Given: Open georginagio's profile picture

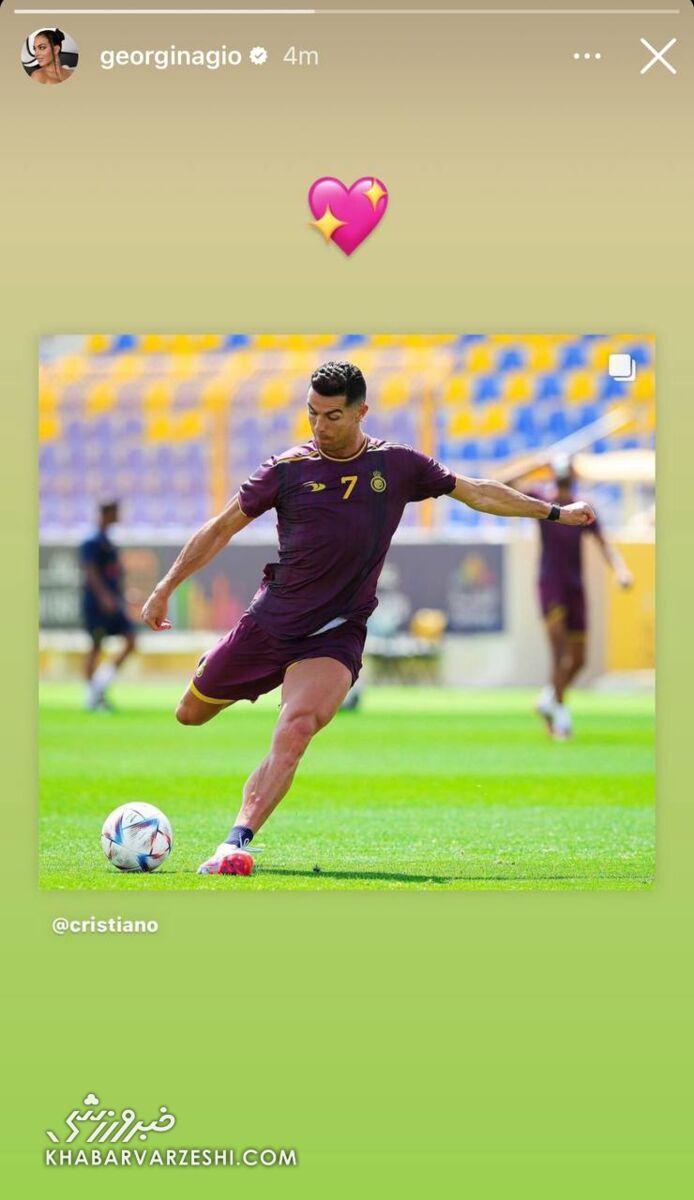Looking at the screenshot, I should pyautogui.click(x=49, y=55).
